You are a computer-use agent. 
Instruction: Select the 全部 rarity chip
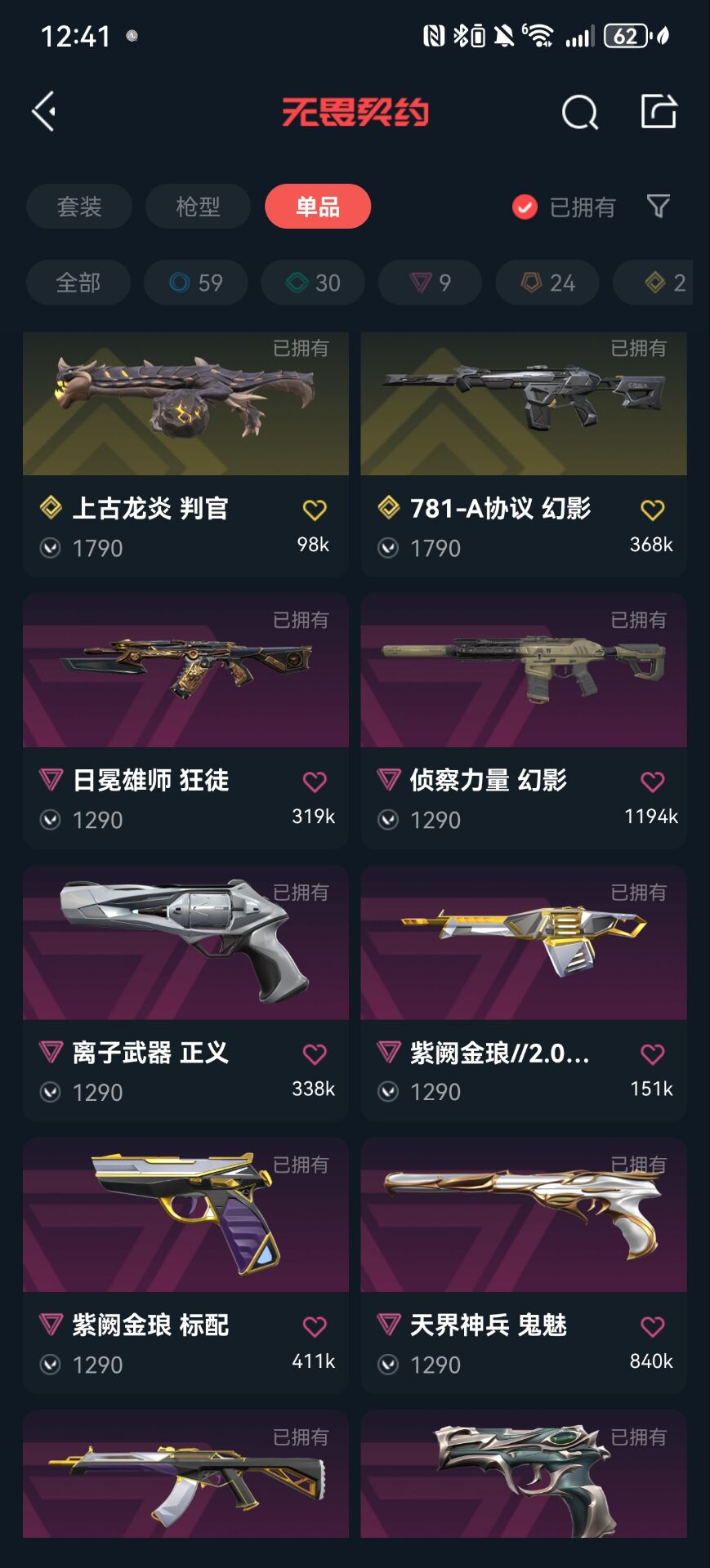[78, 283]
